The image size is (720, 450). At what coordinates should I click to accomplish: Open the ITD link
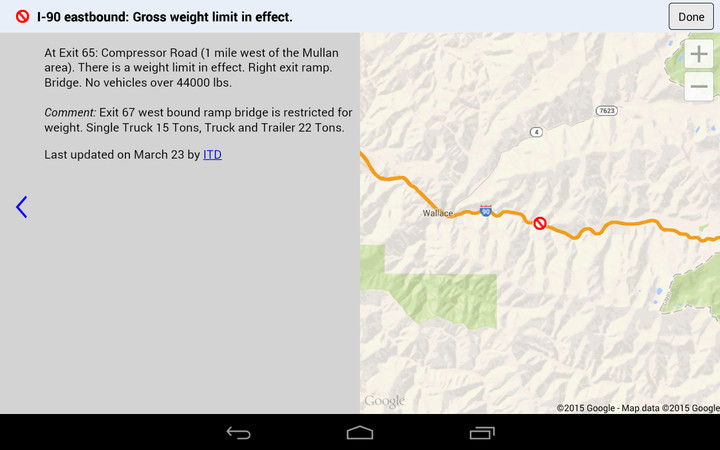tap(212, 155)
